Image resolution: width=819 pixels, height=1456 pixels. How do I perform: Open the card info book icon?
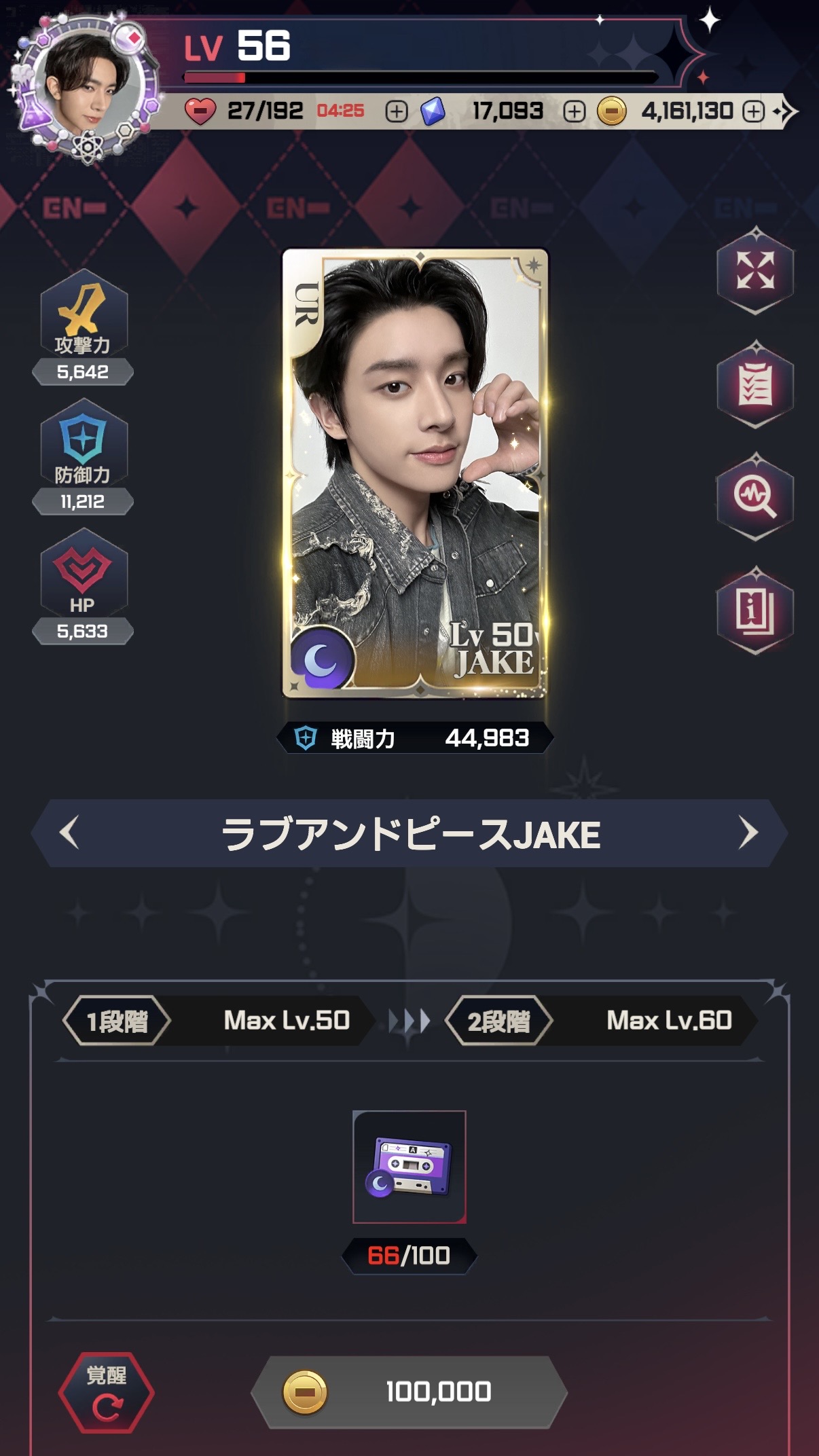[x=754, y=611]
